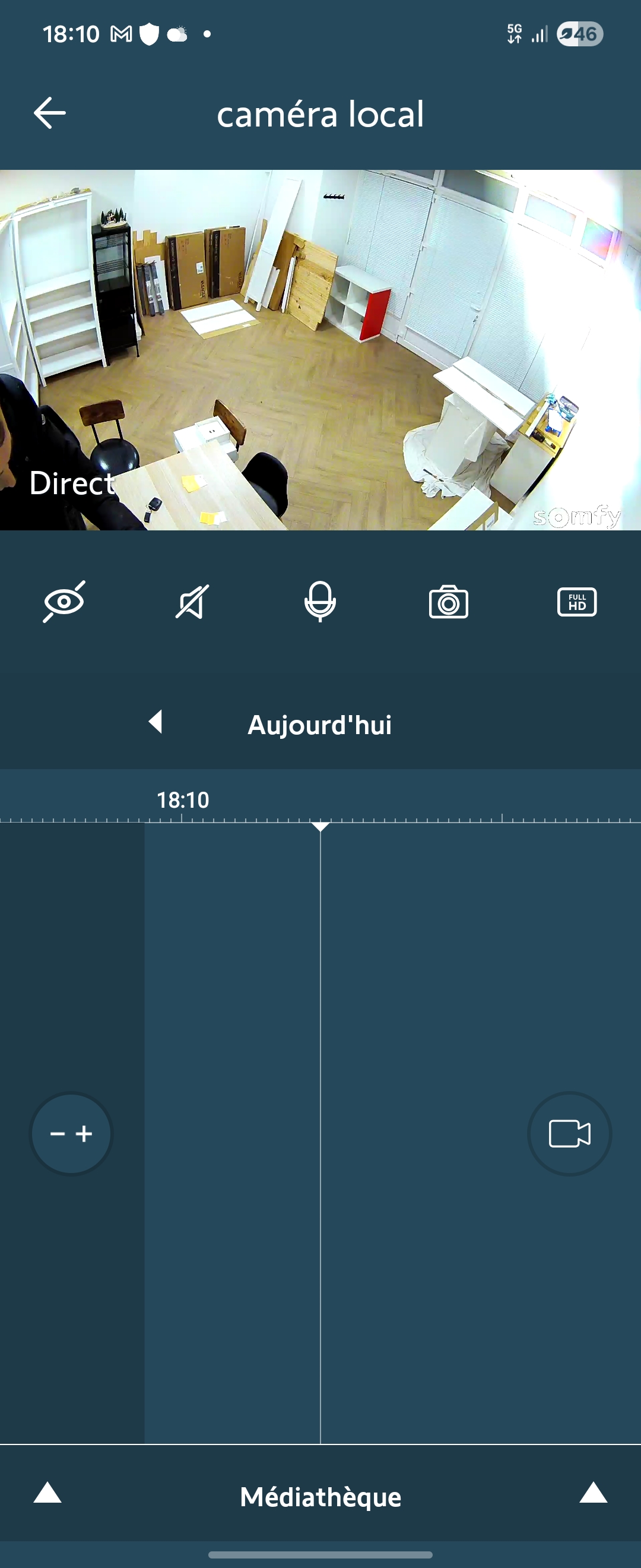Take a snapshot with the camera icon

tap(448, 602)
